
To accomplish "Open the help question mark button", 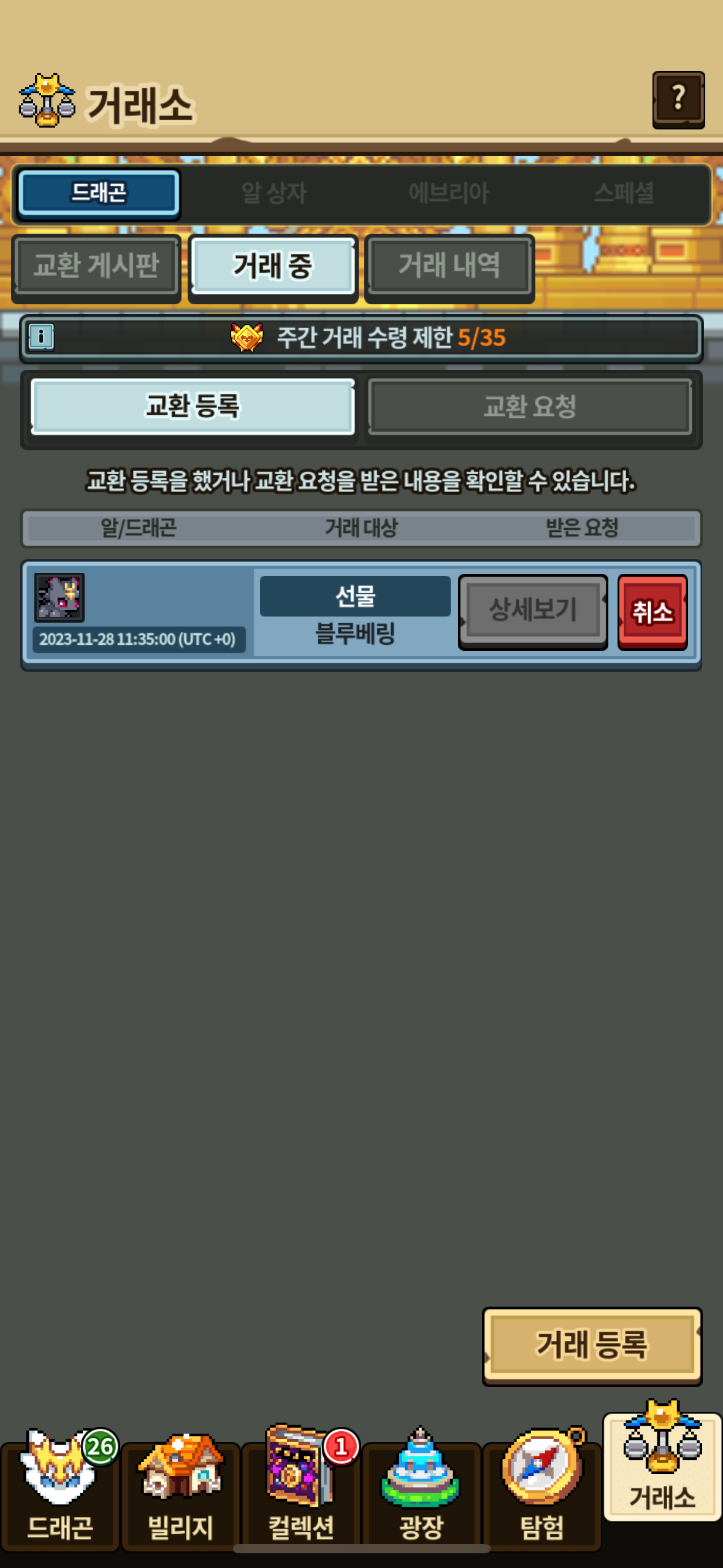I will pyautogui.click(x=678, y=99).
